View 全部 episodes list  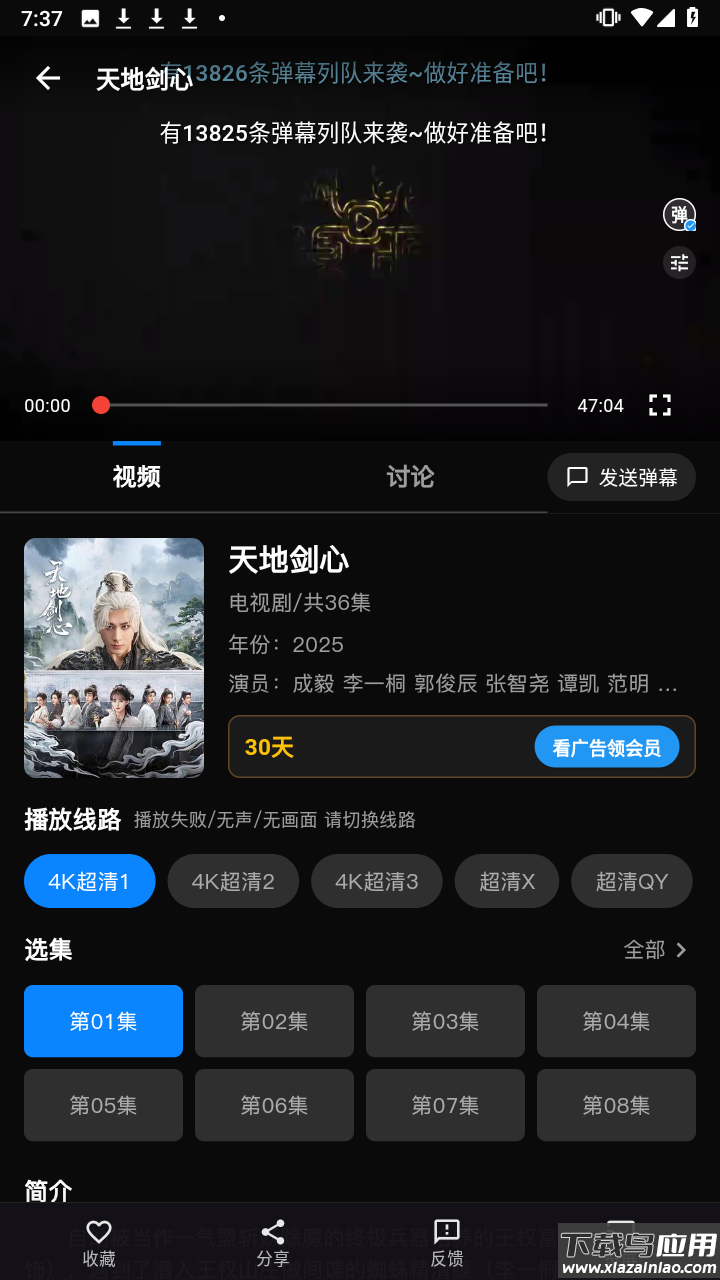click(656, 950)
